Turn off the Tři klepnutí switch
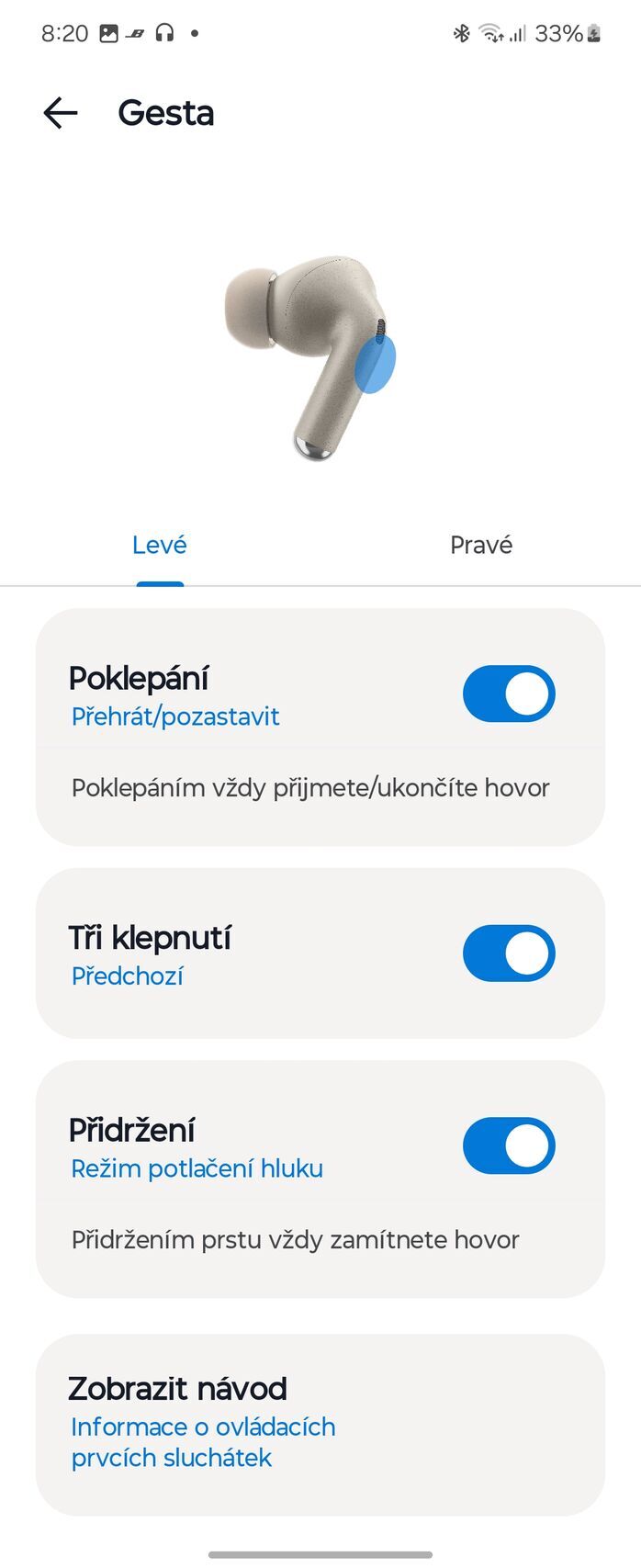The image size is (641, 1568). [509, 953]
